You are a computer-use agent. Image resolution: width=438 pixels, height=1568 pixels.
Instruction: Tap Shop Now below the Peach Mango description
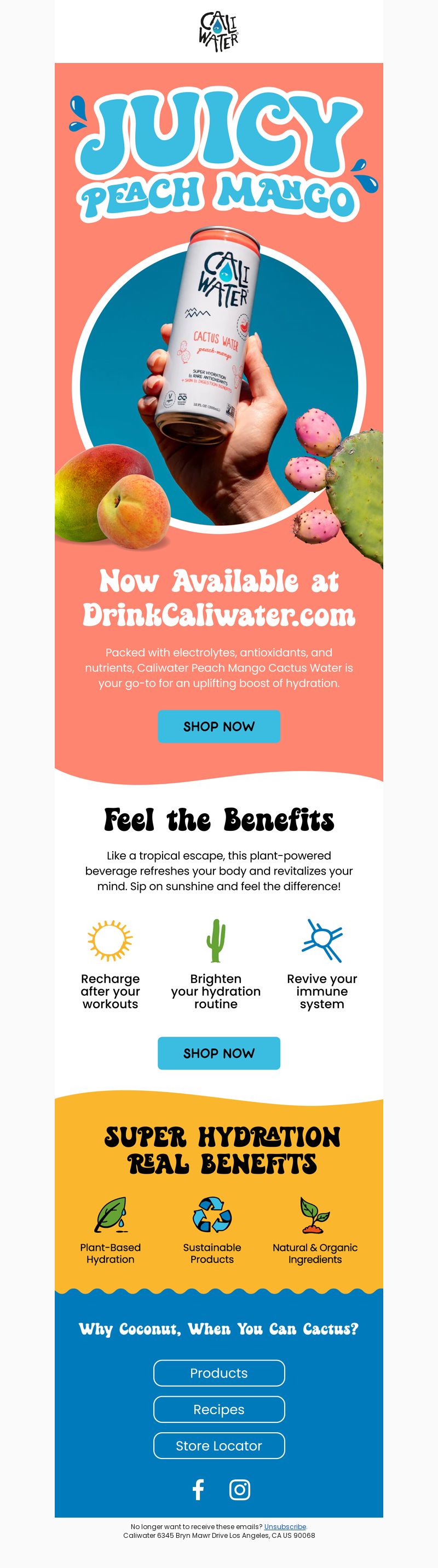[x=219, y=726]
